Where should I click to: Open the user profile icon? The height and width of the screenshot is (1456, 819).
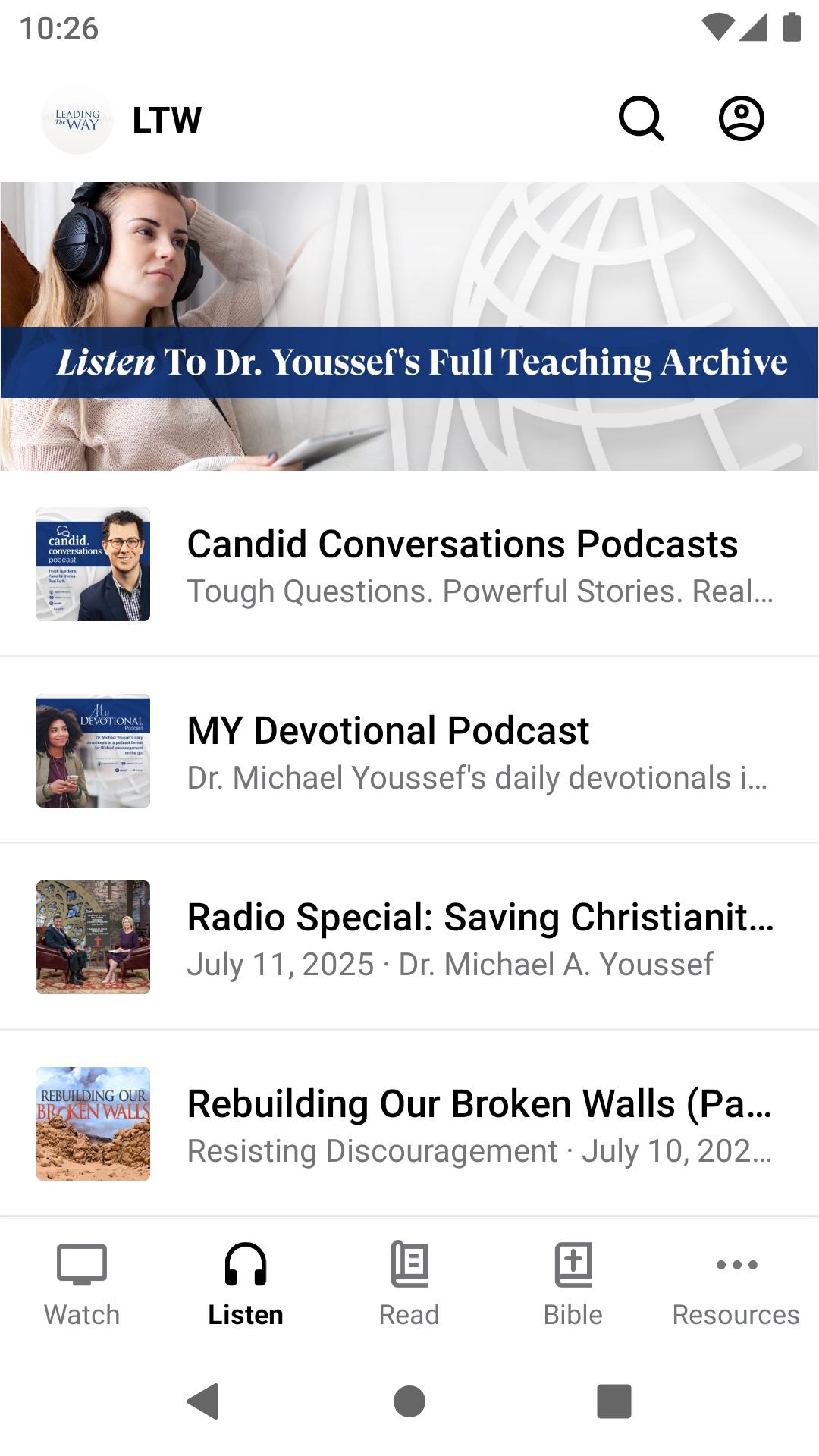pyautogui.click(x=741, y=119)
